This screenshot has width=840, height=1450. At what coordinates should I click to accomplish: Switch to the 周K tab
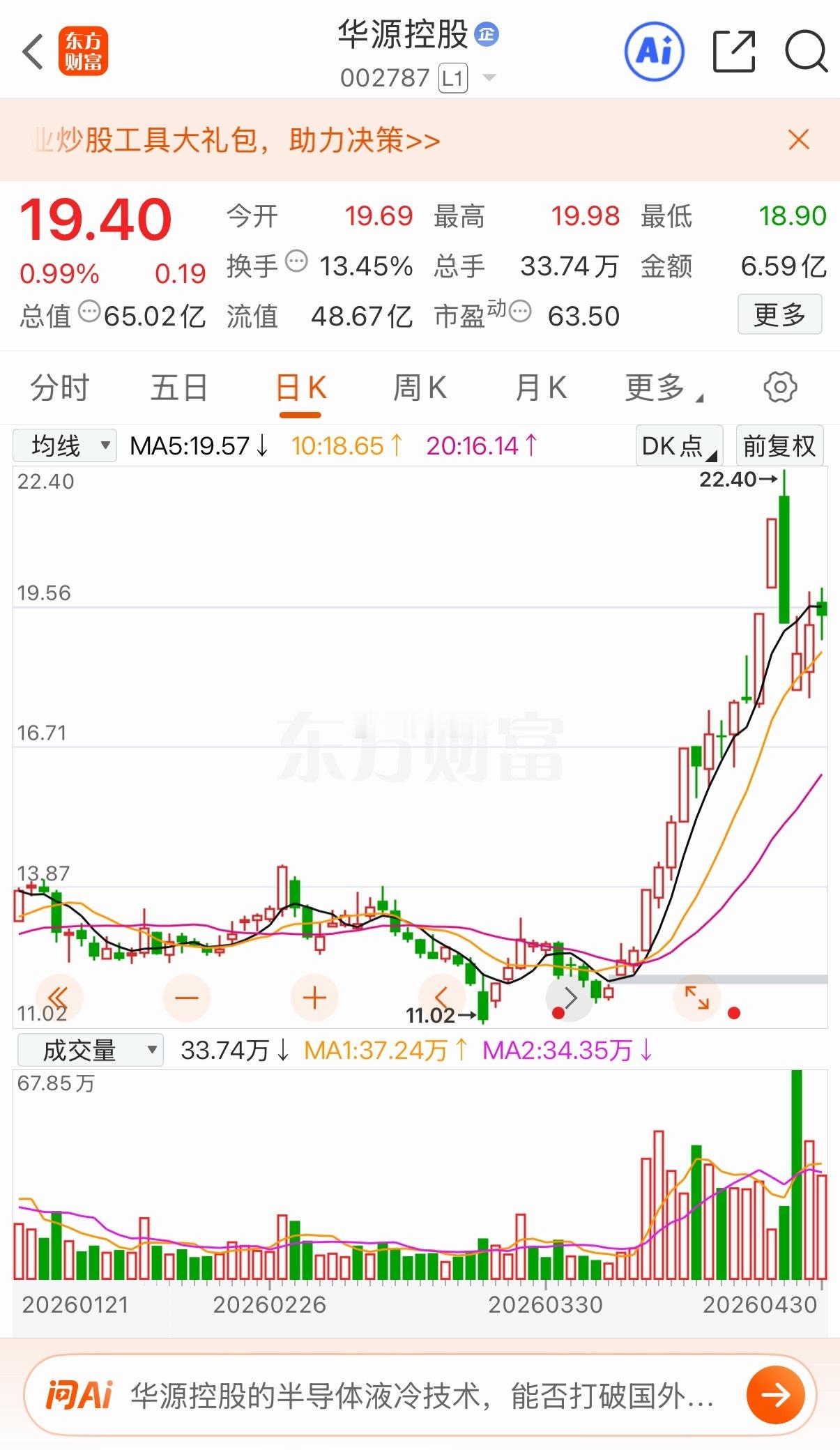[420, 388]
